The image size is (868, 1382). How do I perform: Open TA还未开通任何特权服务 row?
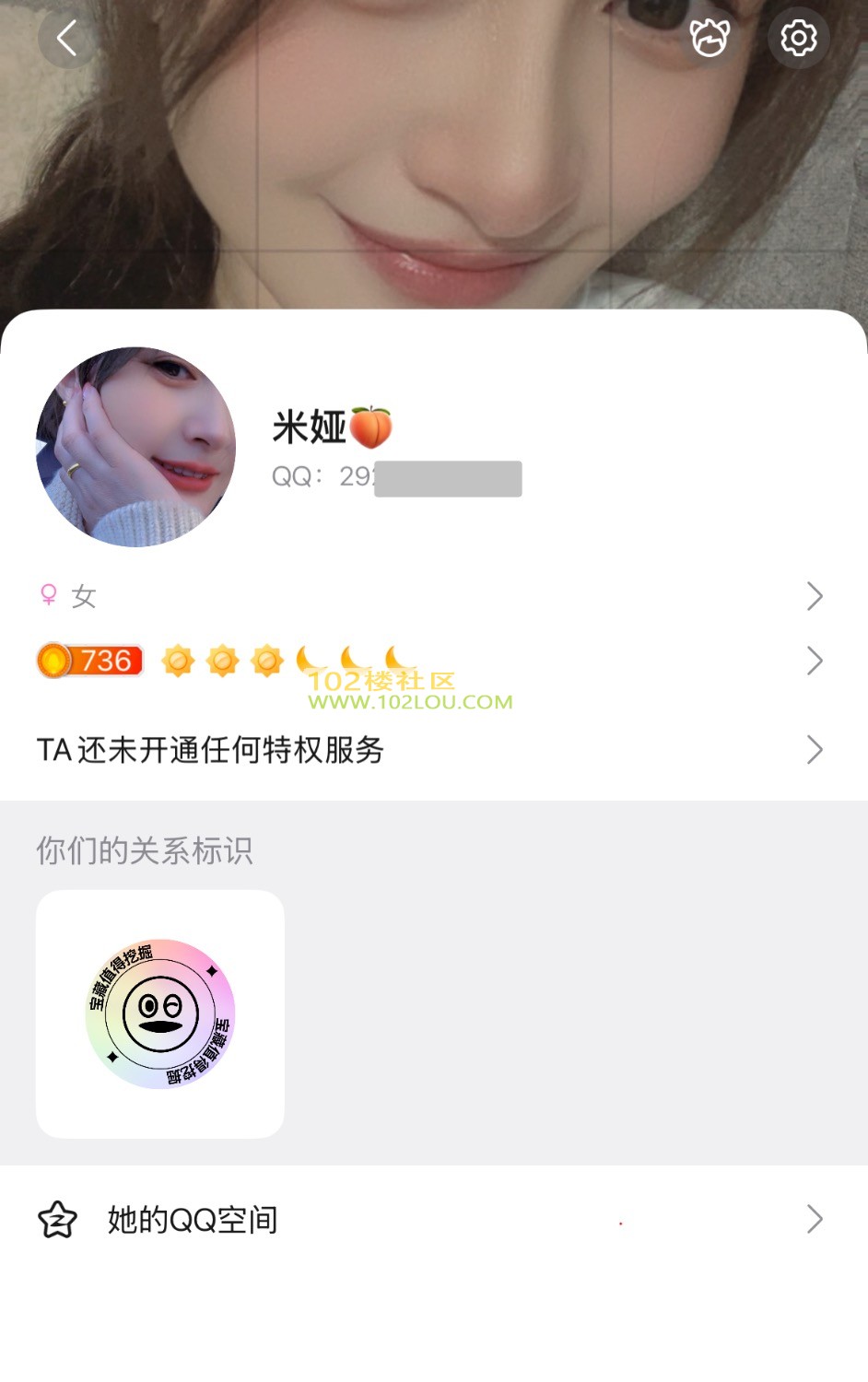point(433,750)
